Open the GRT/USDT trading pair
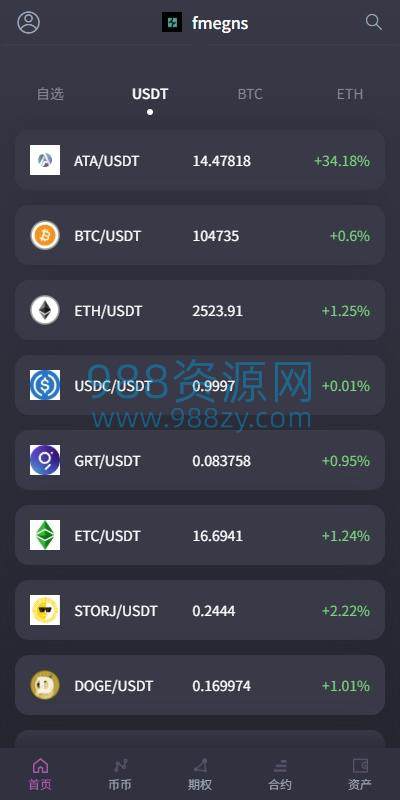The height and width of the screenshot is (800, 400). [200, 461]
